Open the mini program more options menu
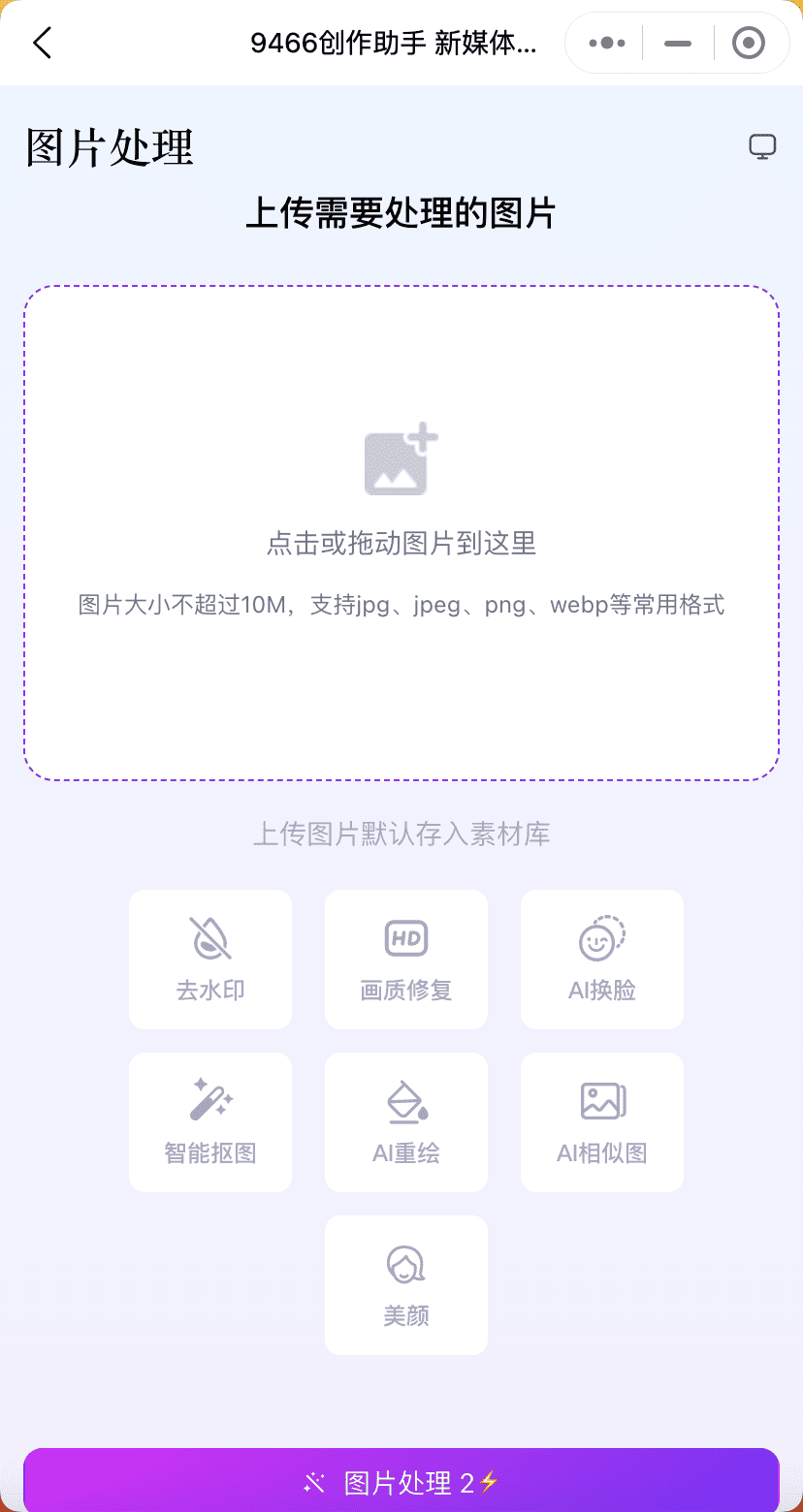 coord(607,44)
